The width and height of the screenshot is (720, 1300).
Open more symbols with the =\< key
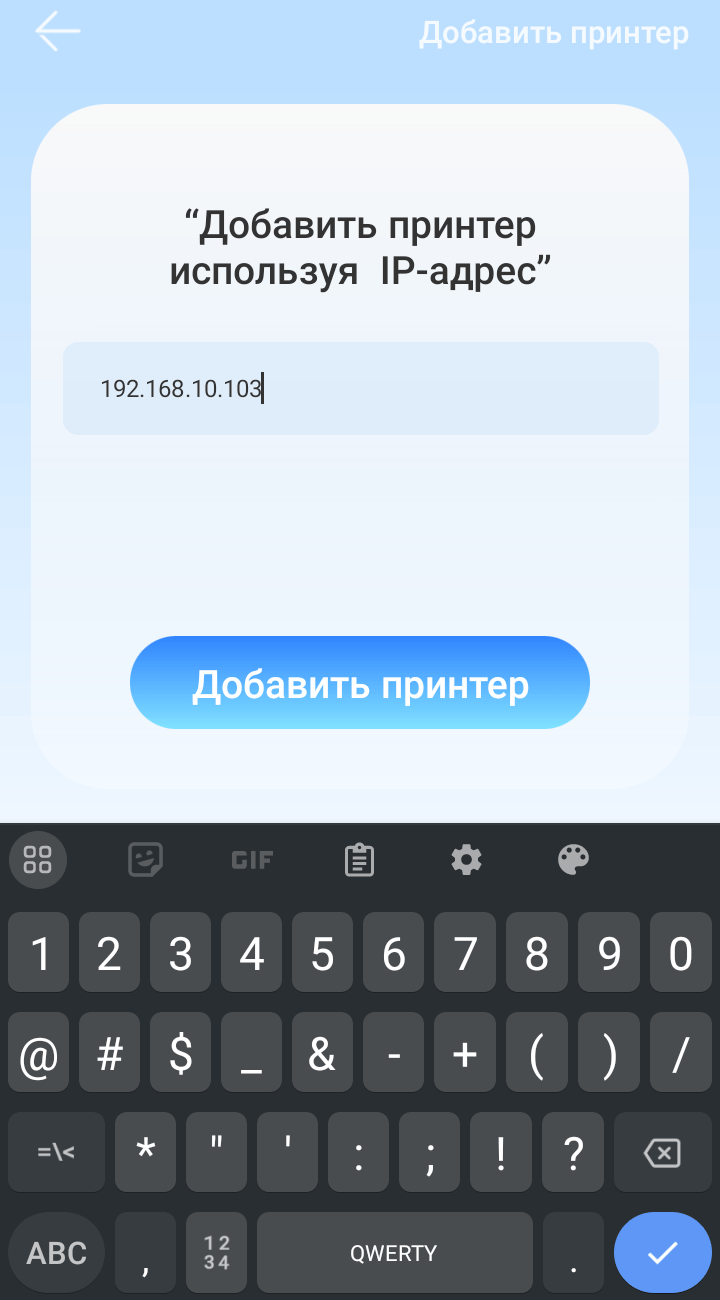[x=56, y=1152]
